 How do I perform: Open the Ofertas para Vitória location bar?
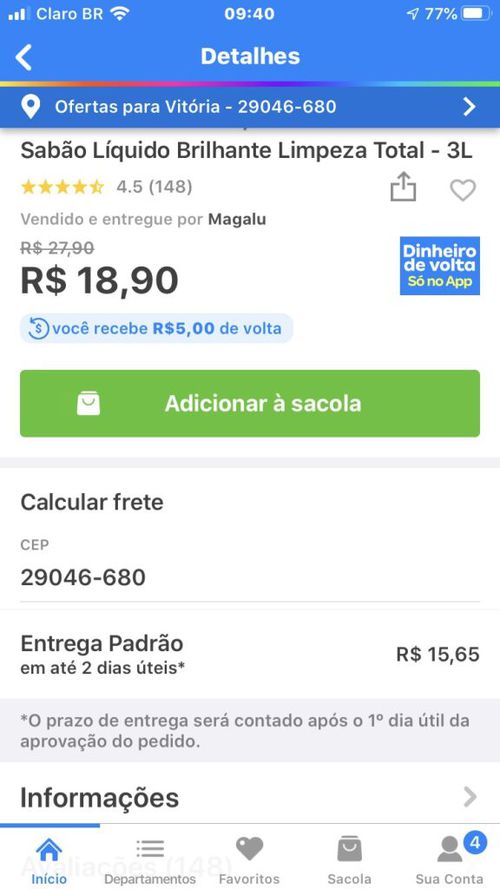250,107
